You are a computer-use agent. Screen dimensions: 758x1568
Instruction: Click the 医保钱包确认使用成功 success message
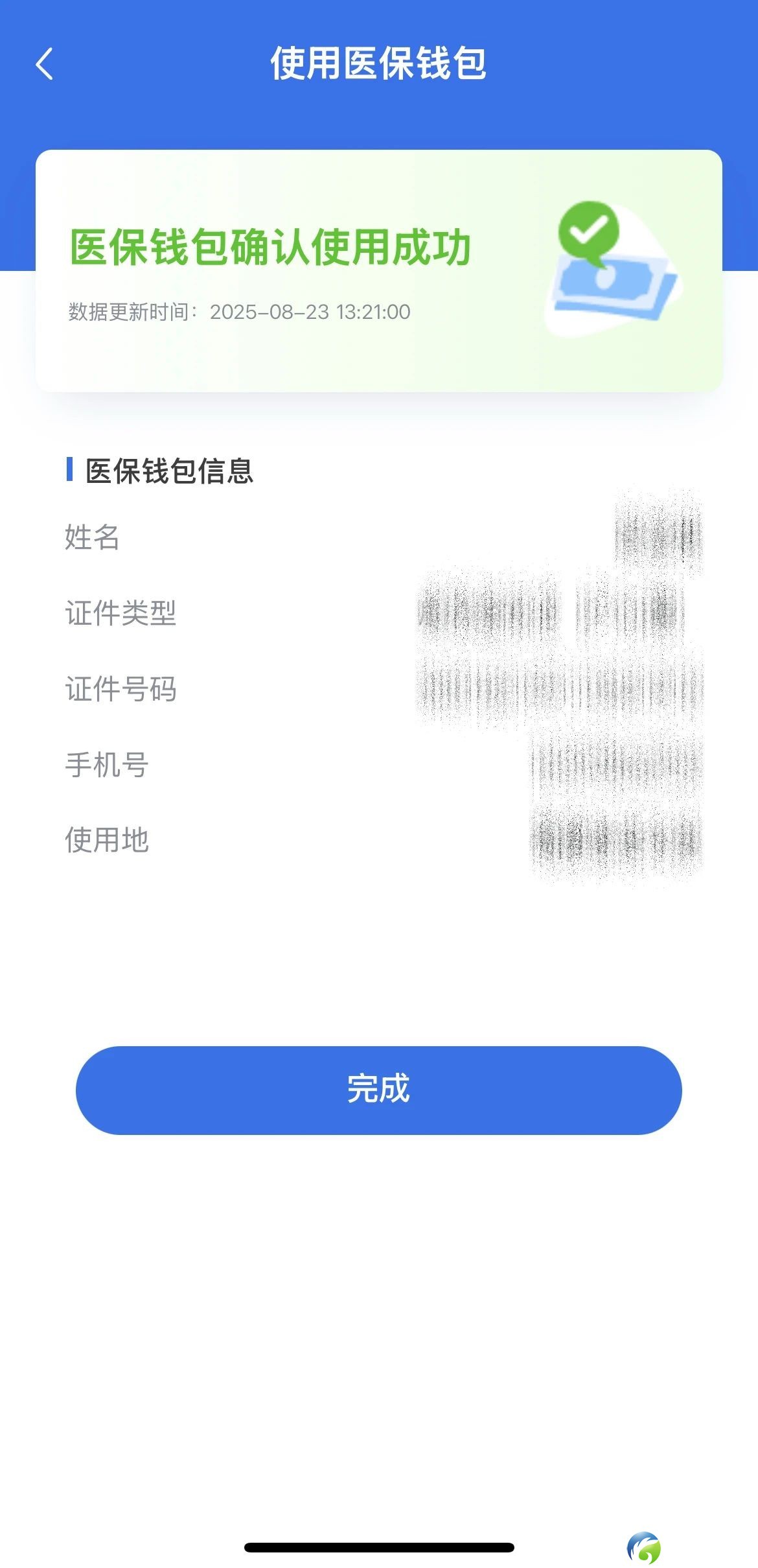click(270, 246)
